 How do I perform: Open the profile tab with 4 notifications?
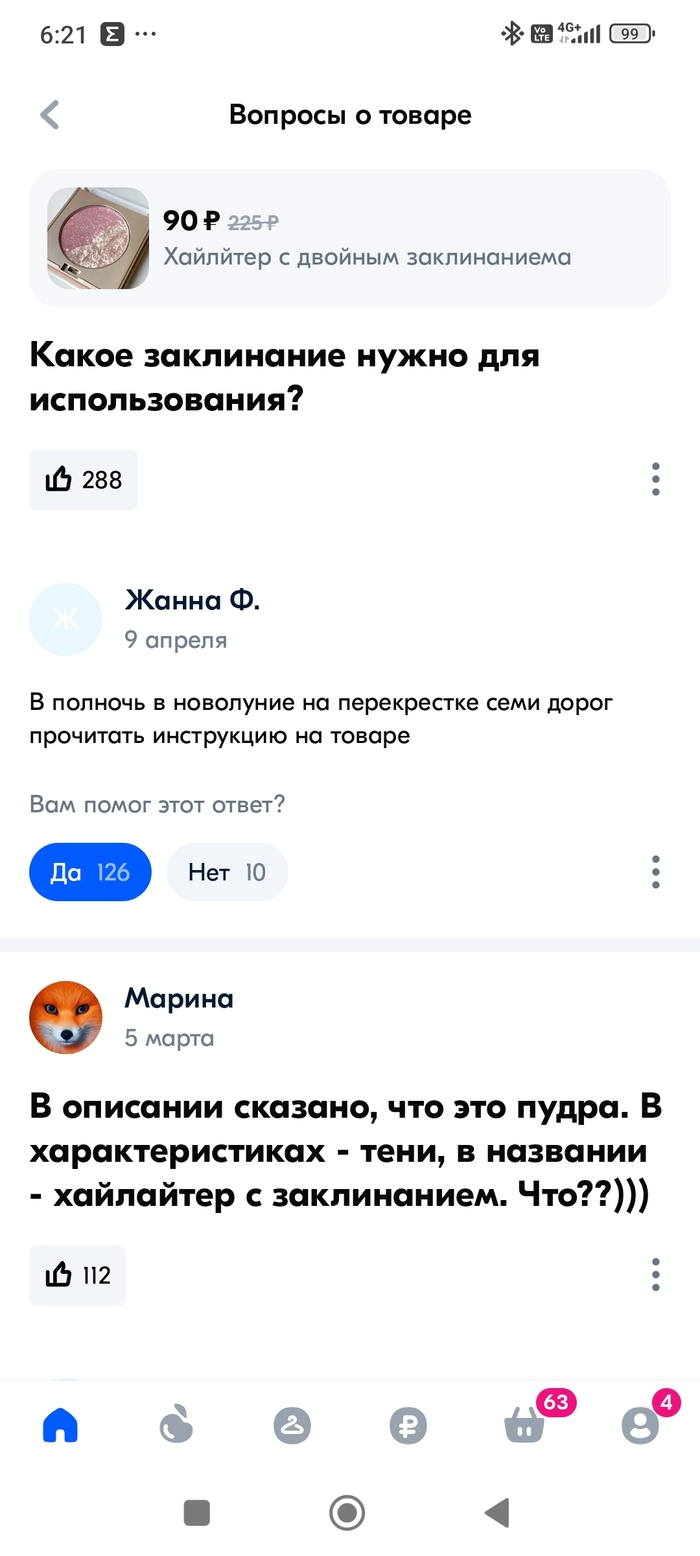coord(640,1425)
